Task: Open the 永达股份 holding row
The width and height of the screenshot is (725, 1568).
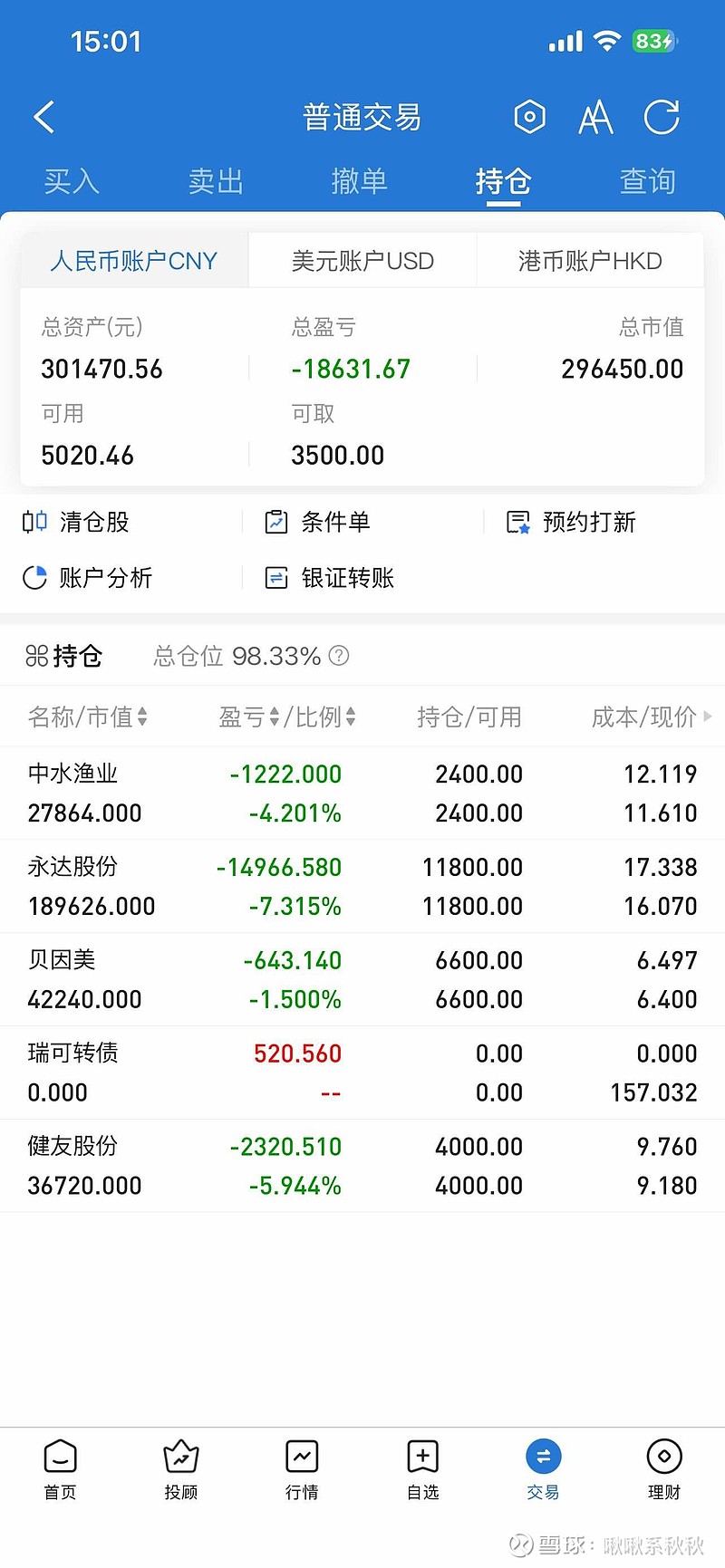Action: click(x=362, y=887)
